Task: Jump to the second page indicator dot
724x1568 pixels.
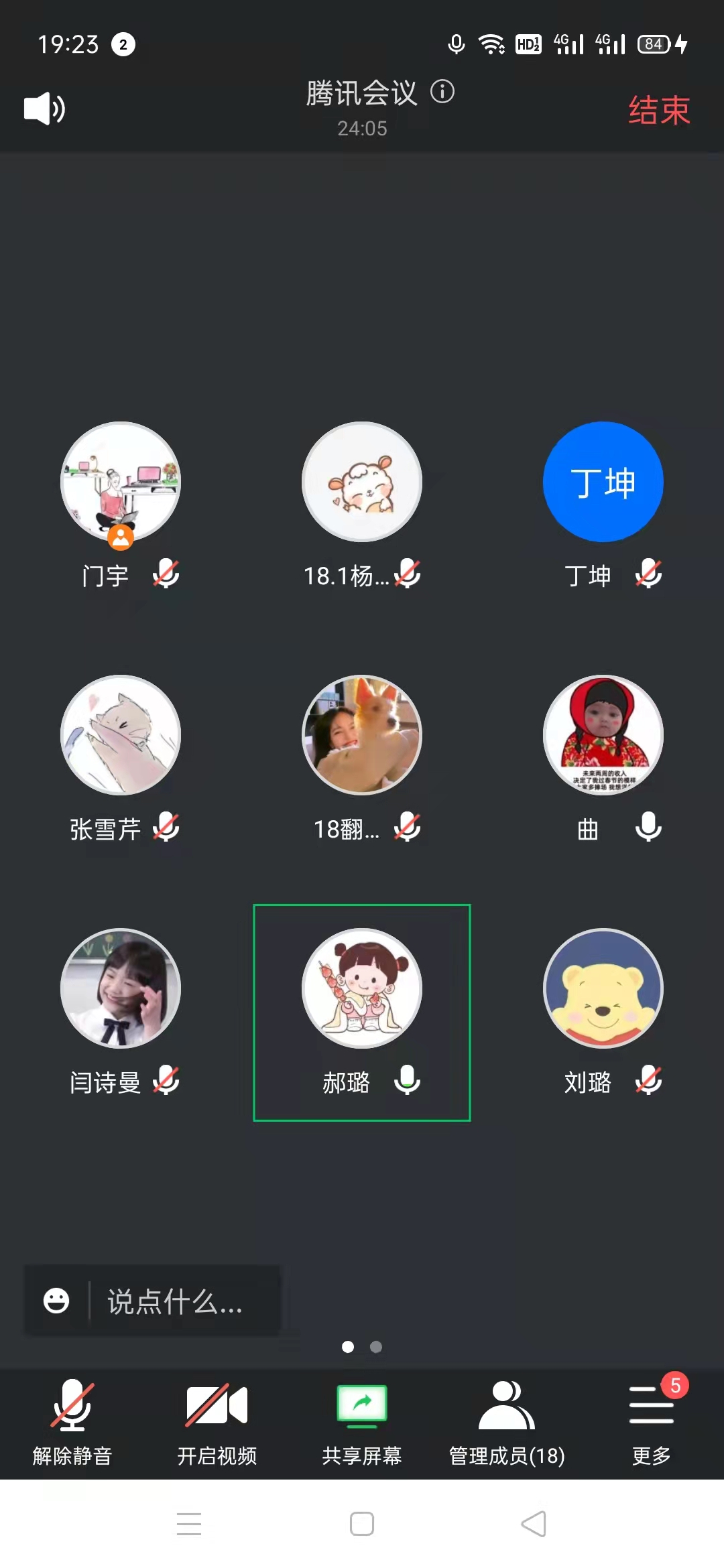Action: [376, 1347]
